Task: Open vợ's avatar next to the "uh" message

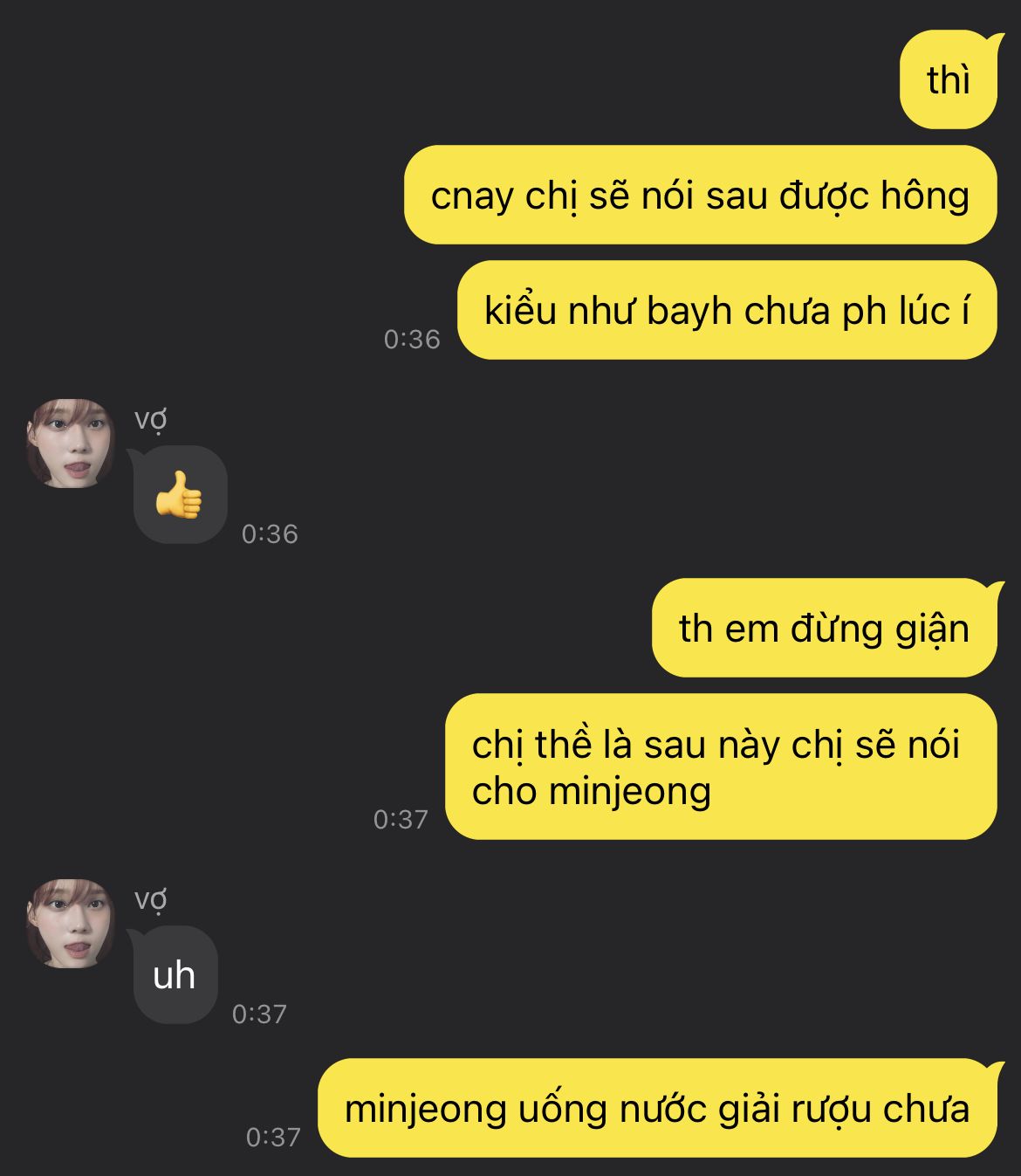Action: [x=71, y=924]
